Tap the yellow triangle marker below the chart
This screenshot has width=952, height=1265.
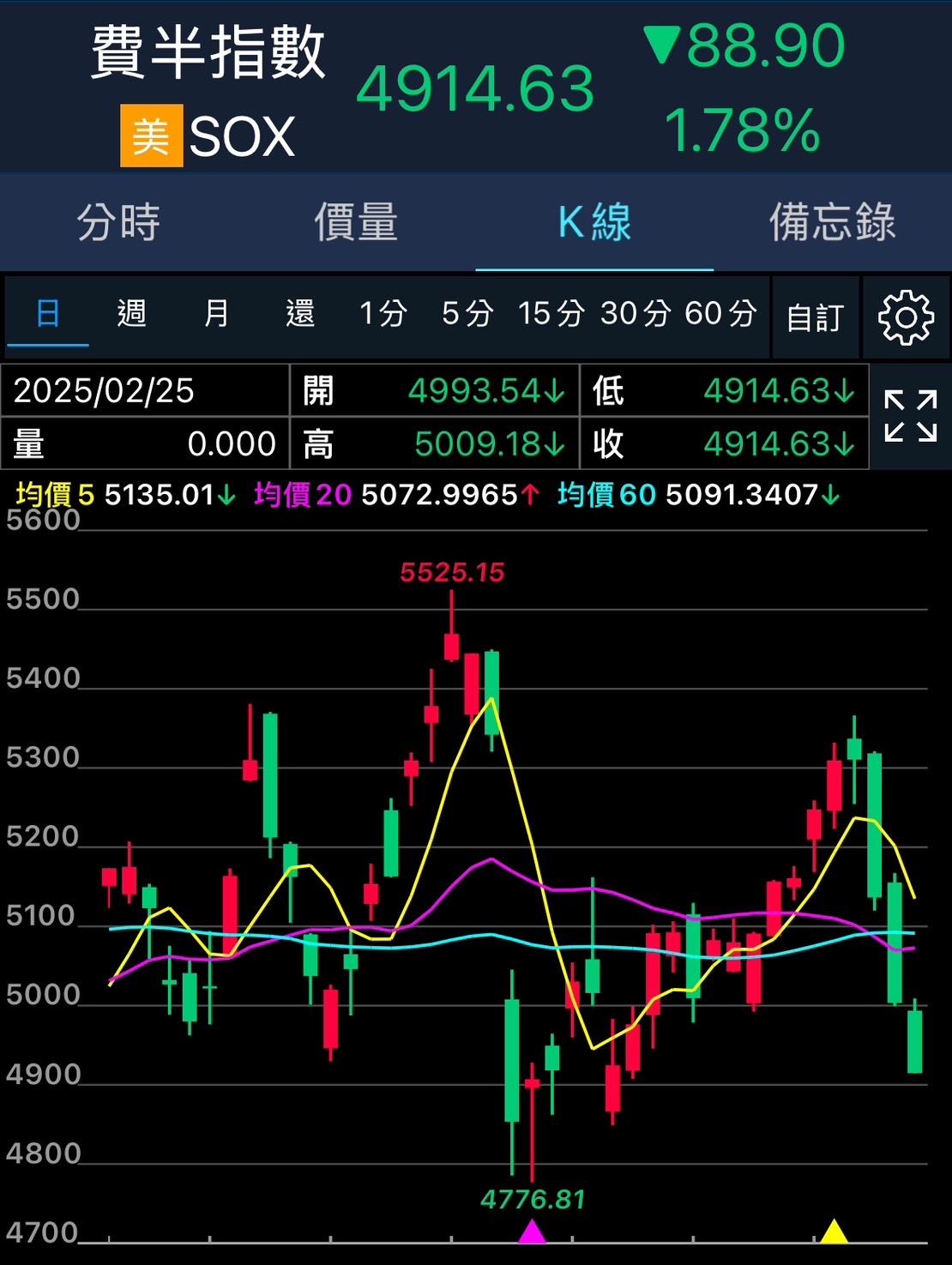click(x=834, y=1232)
